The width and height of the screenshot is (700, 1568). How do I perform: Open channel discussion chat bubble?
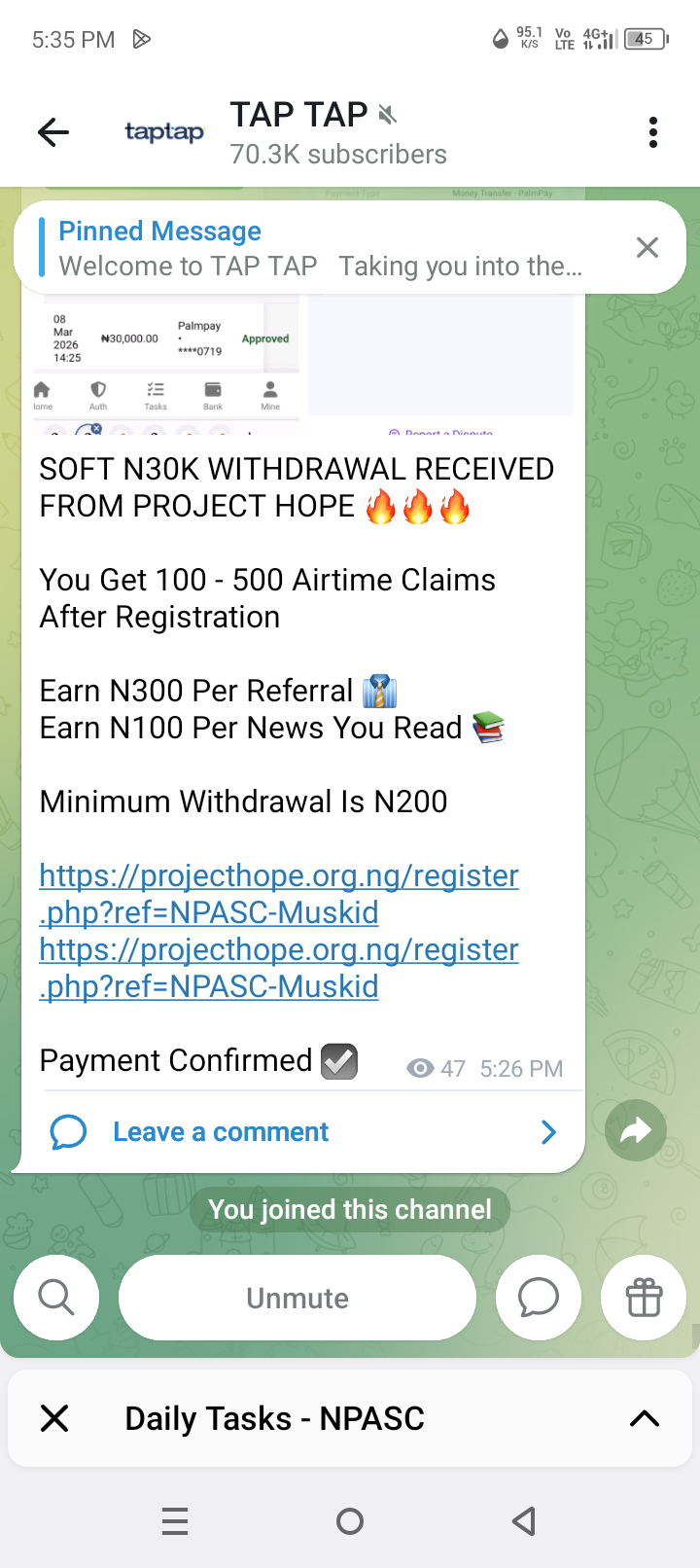[x=539, y=1298]
